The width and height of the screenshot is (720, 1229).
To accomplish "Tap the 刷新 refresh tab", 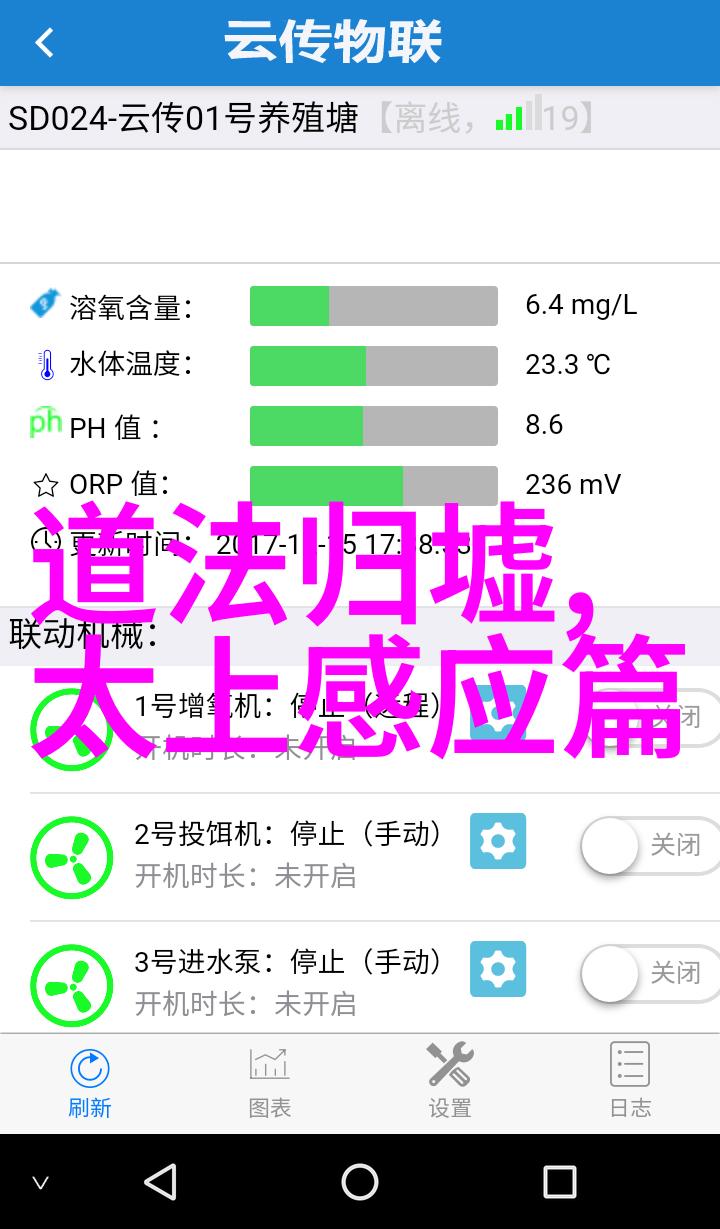I will (x=90, y=1081).
